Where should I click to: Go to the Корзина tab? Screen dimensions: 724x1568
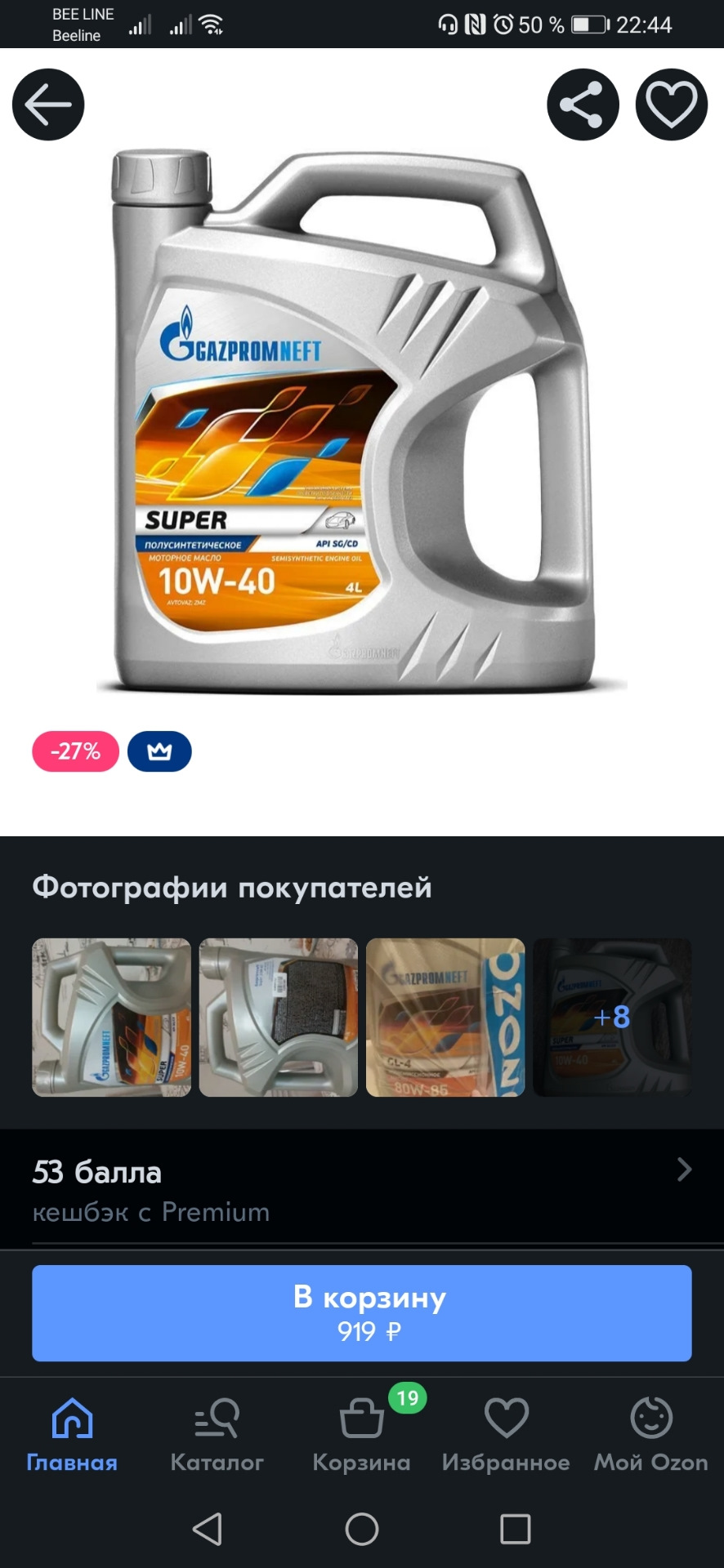(x=361, y=1433)
